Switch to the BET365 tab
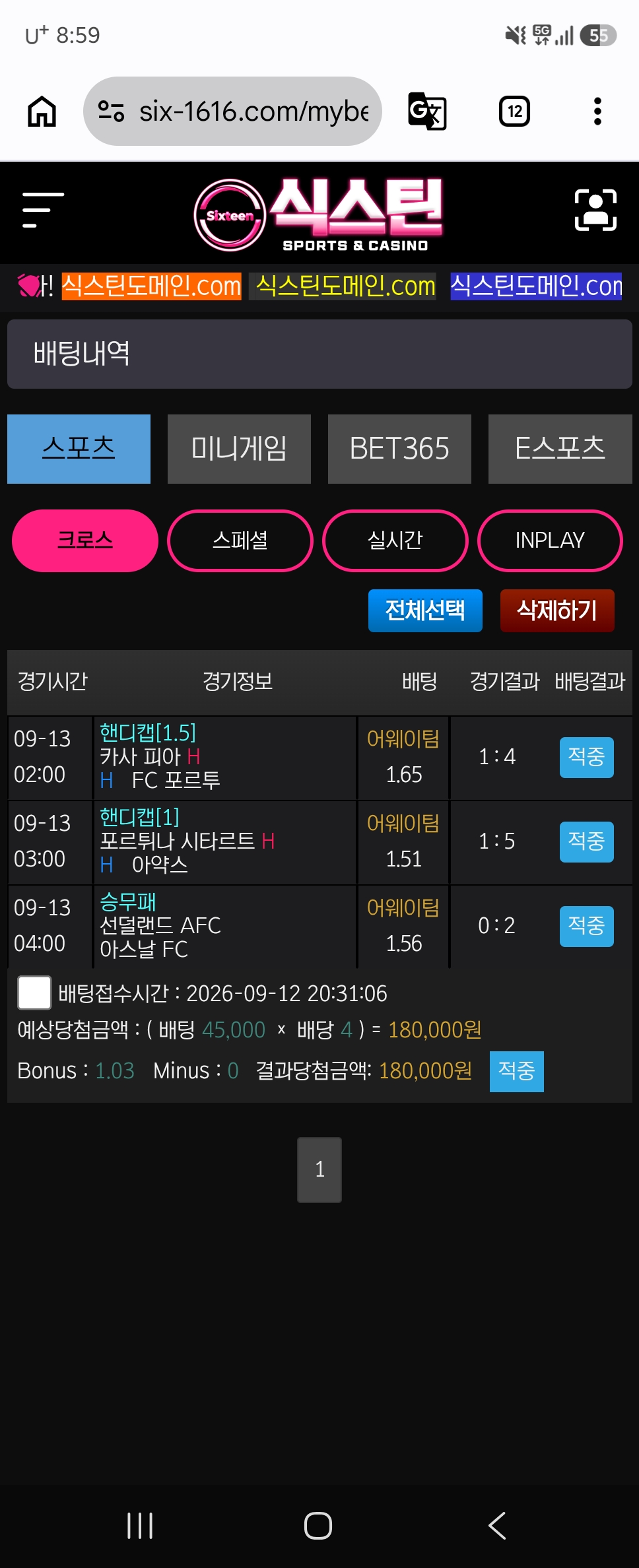 click(399, 449)
